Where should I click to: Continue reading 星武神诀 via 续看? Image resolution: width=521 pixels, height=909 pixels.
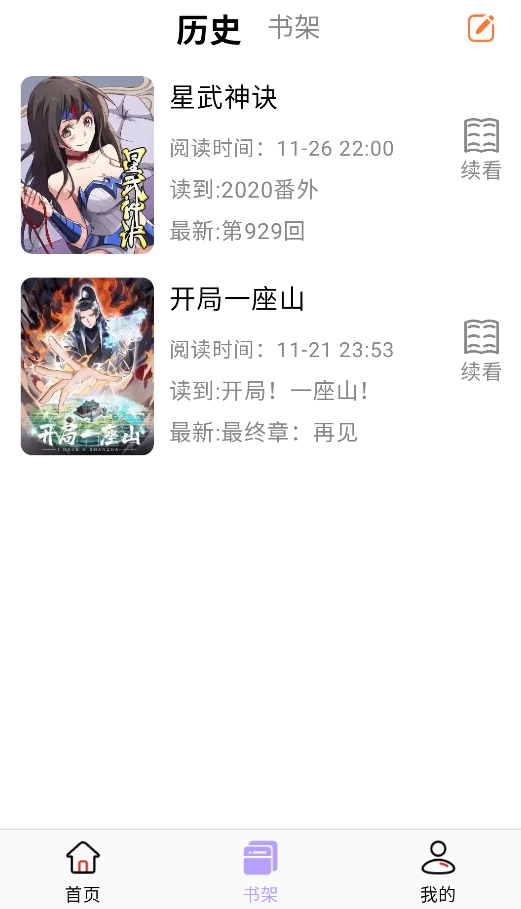coord(481,150)
